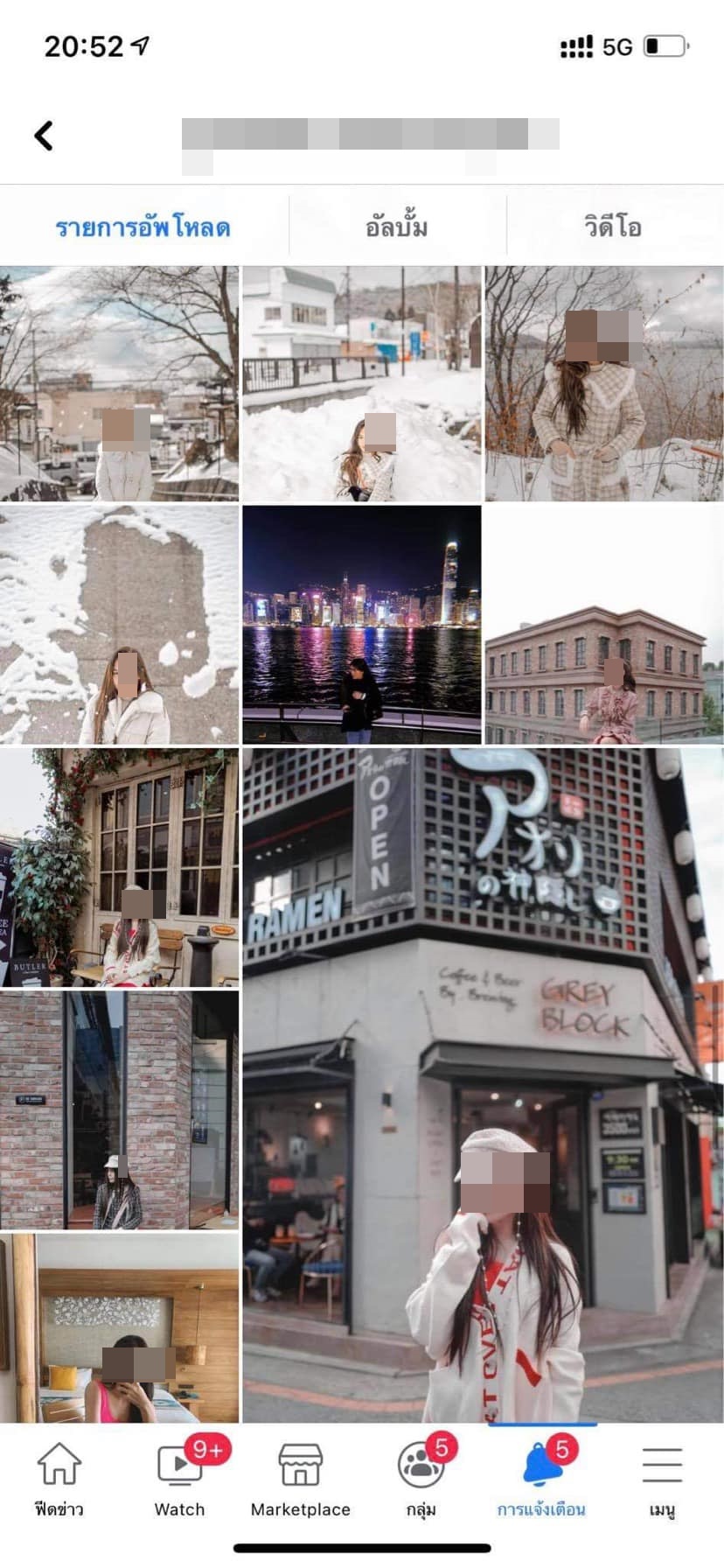Open the snow-covered wall photo

(119, 624)
